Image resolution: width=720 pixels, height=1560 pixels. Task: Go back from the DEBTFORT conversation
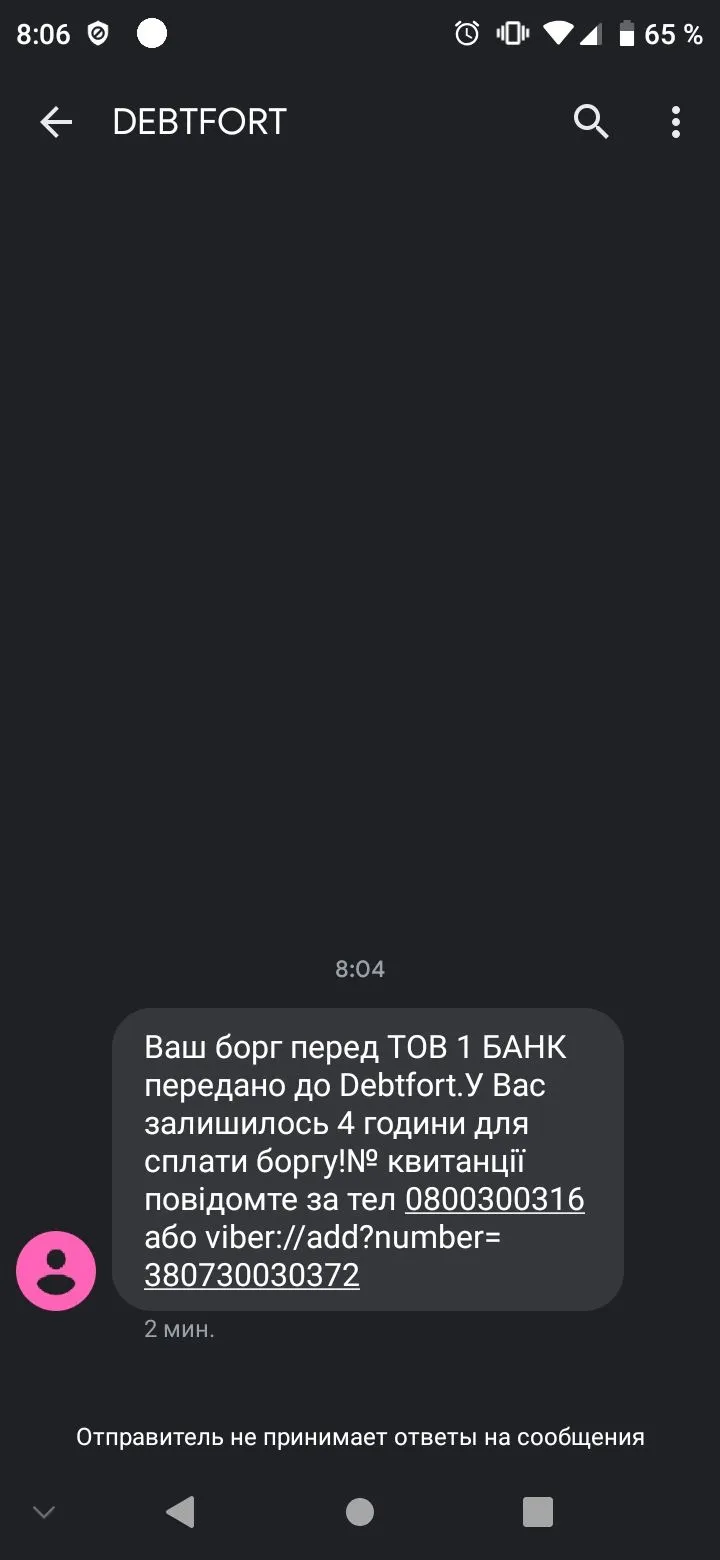coord(56,122)
